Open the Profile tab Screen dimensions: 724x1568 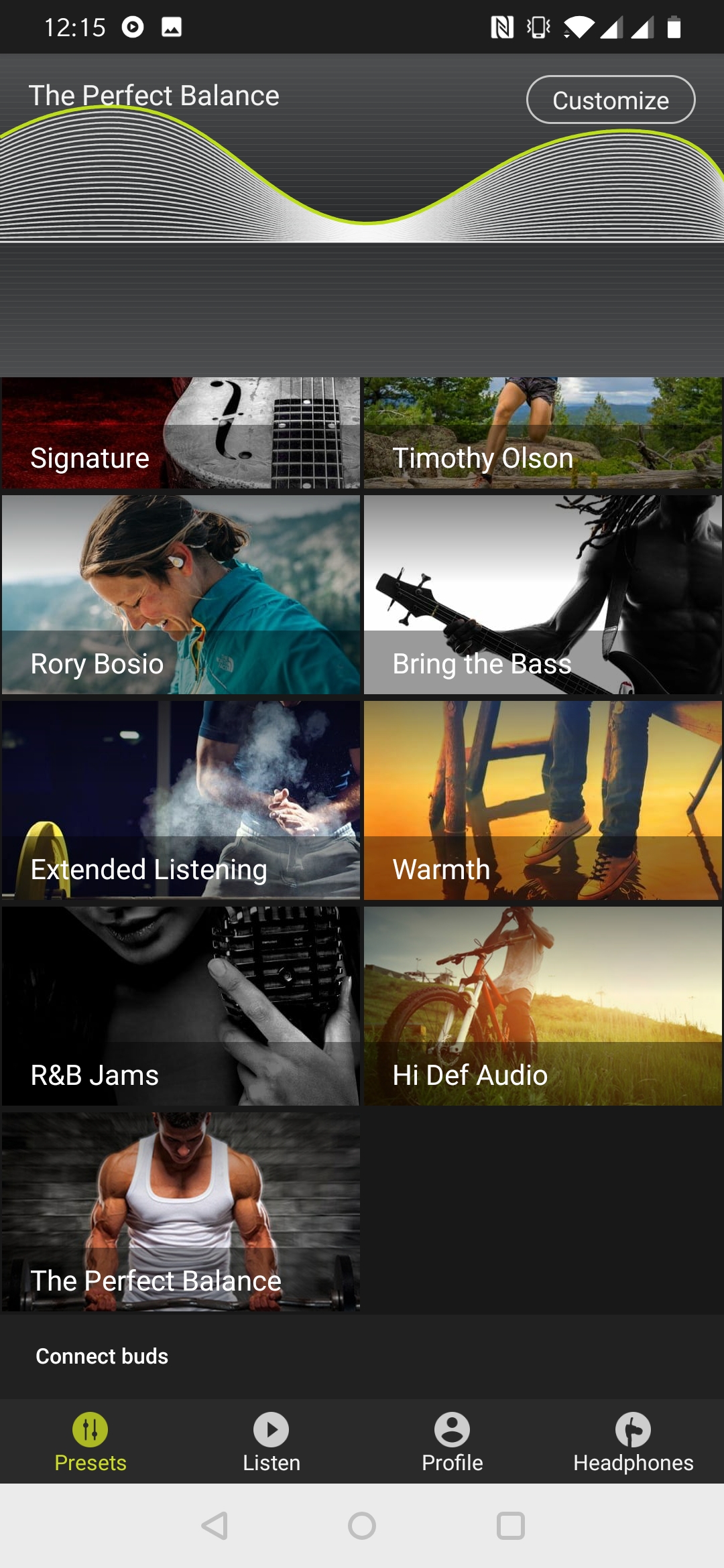click(x=452, y=1442)
